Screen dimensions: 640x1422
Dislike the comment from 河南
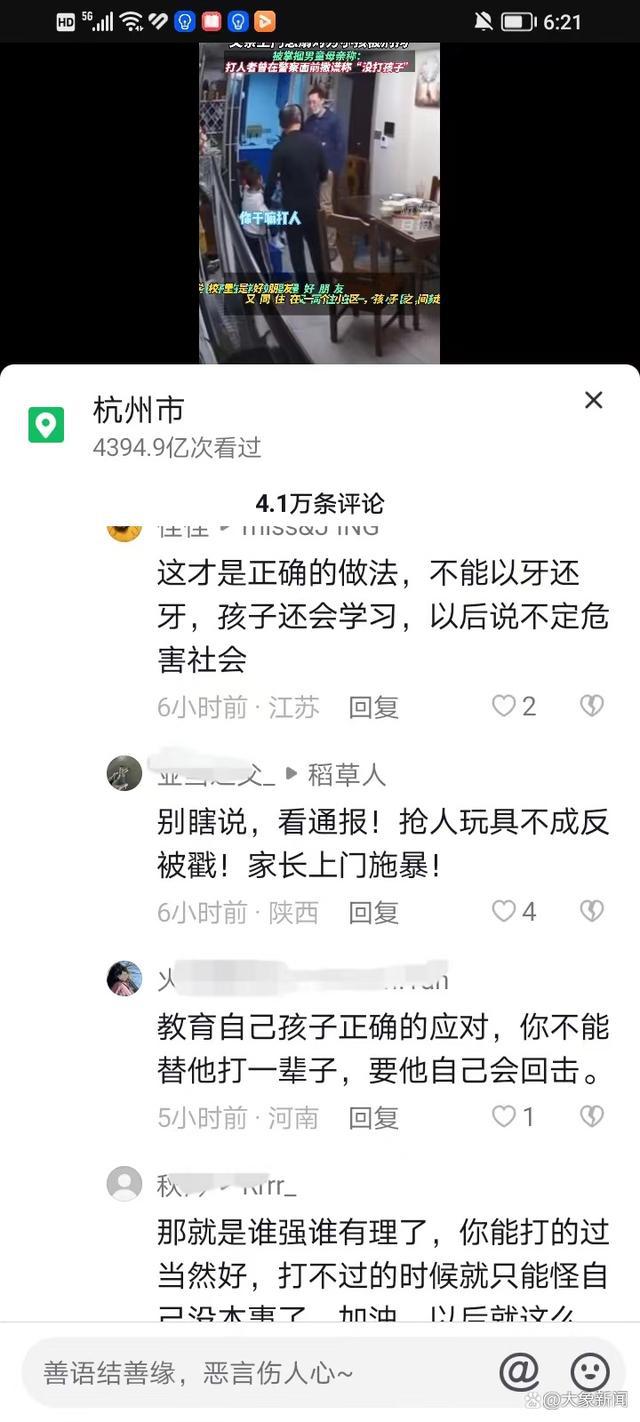[592, 1116]
